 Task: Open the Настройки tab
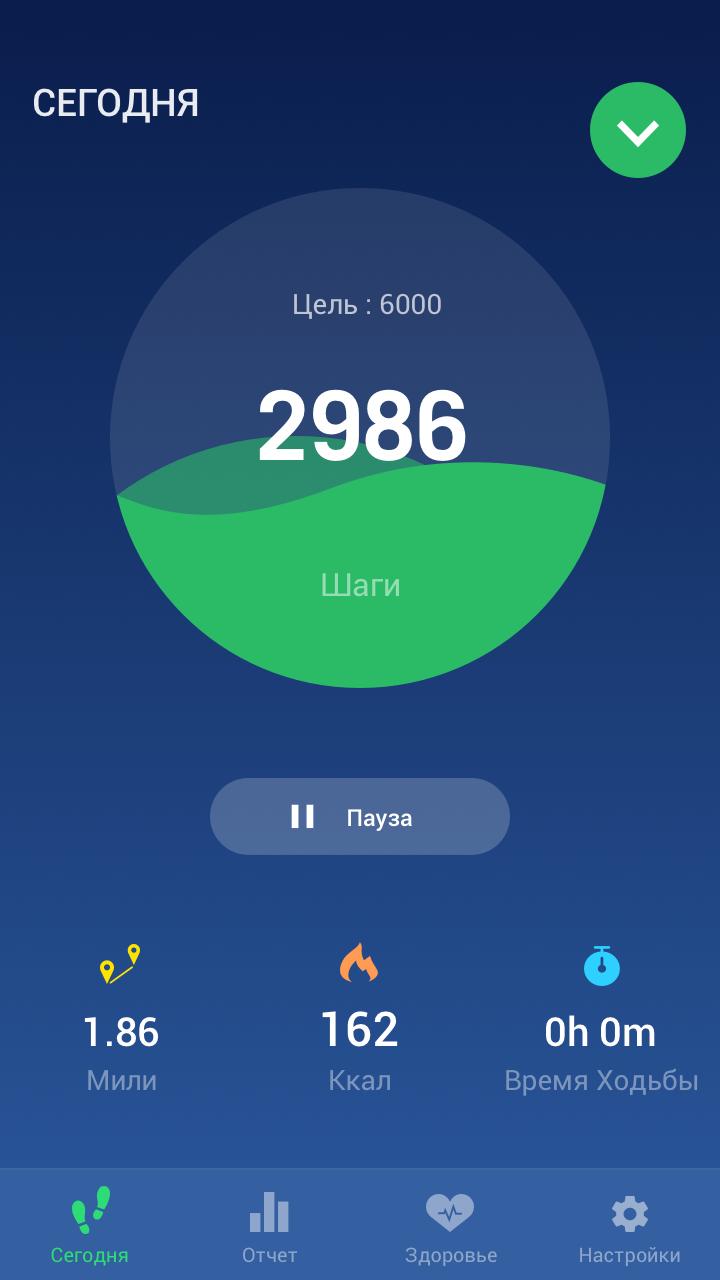(630, 1225)
